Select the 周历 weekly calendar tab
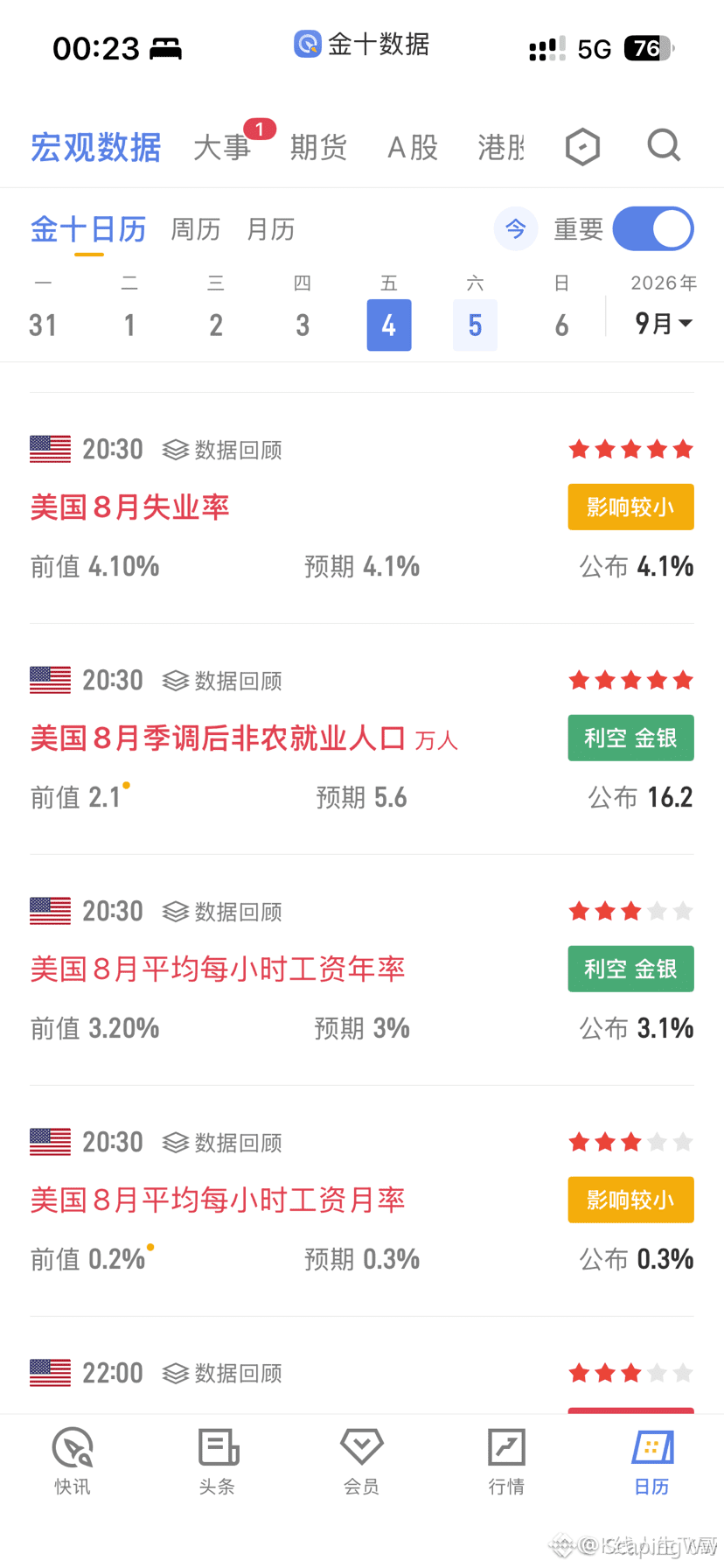 pos(195,229)
